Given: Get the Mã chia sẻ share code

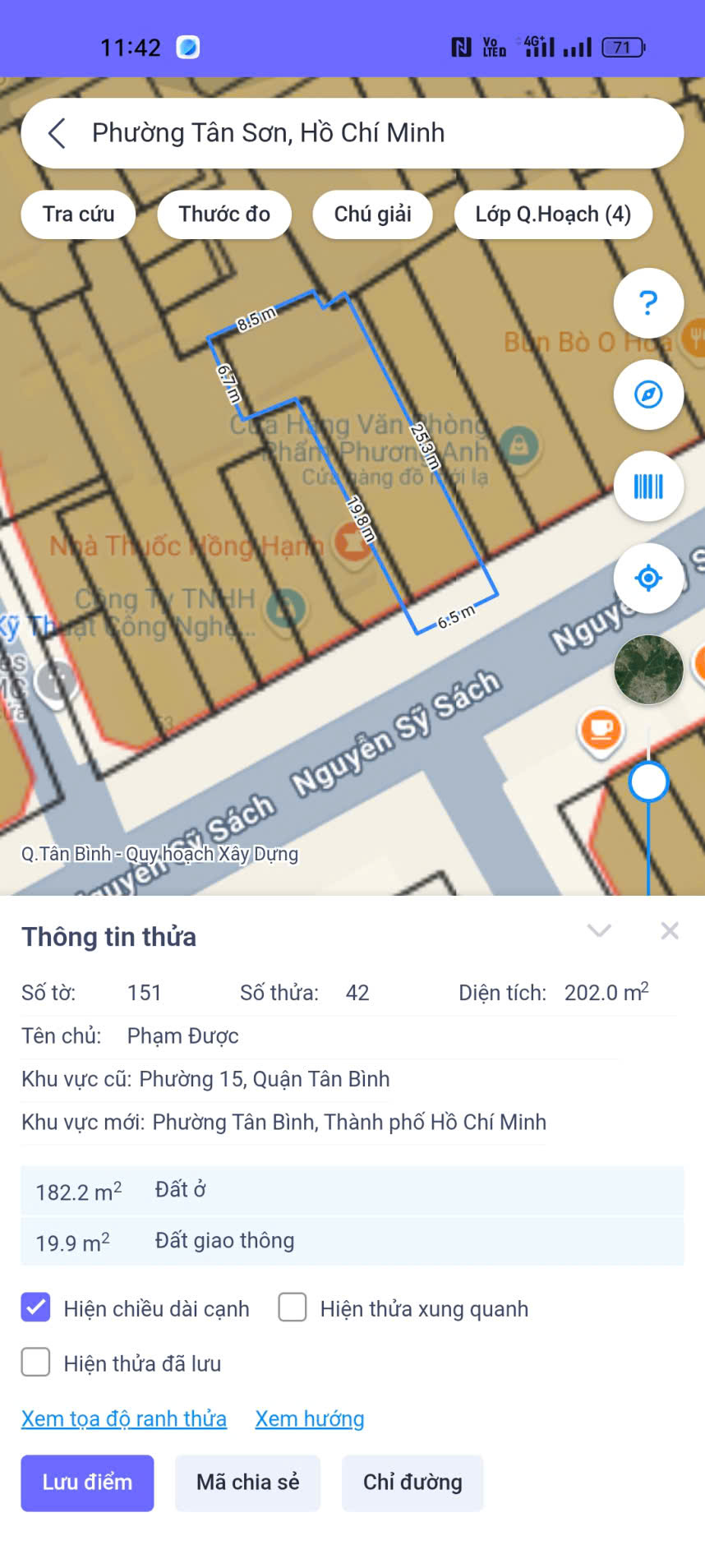Looking at the screenshot, I should 247,1483.
